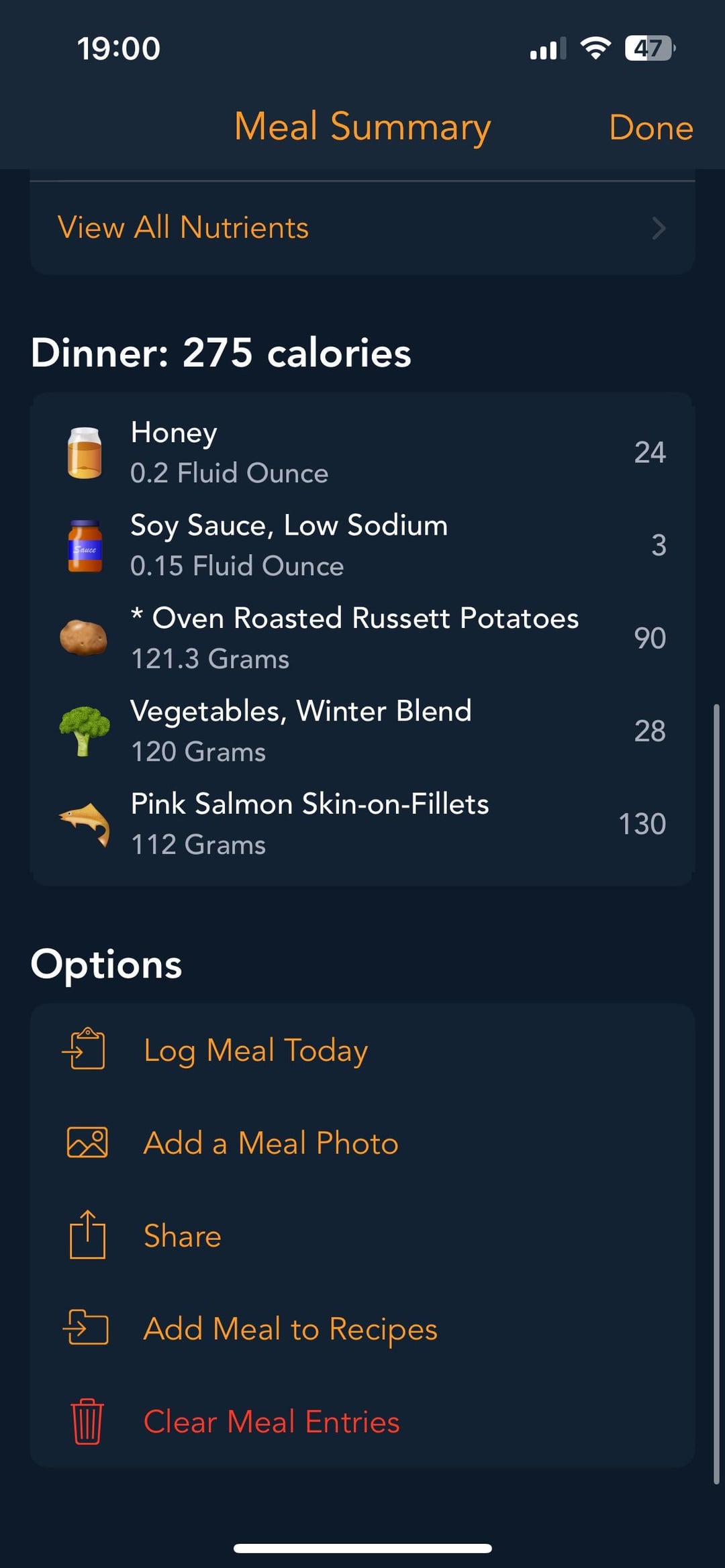This screenshot has width=725, height=1568.
Task: Tap the Vegetables, Winter Blend row
Action: click(x=362, y=731)
